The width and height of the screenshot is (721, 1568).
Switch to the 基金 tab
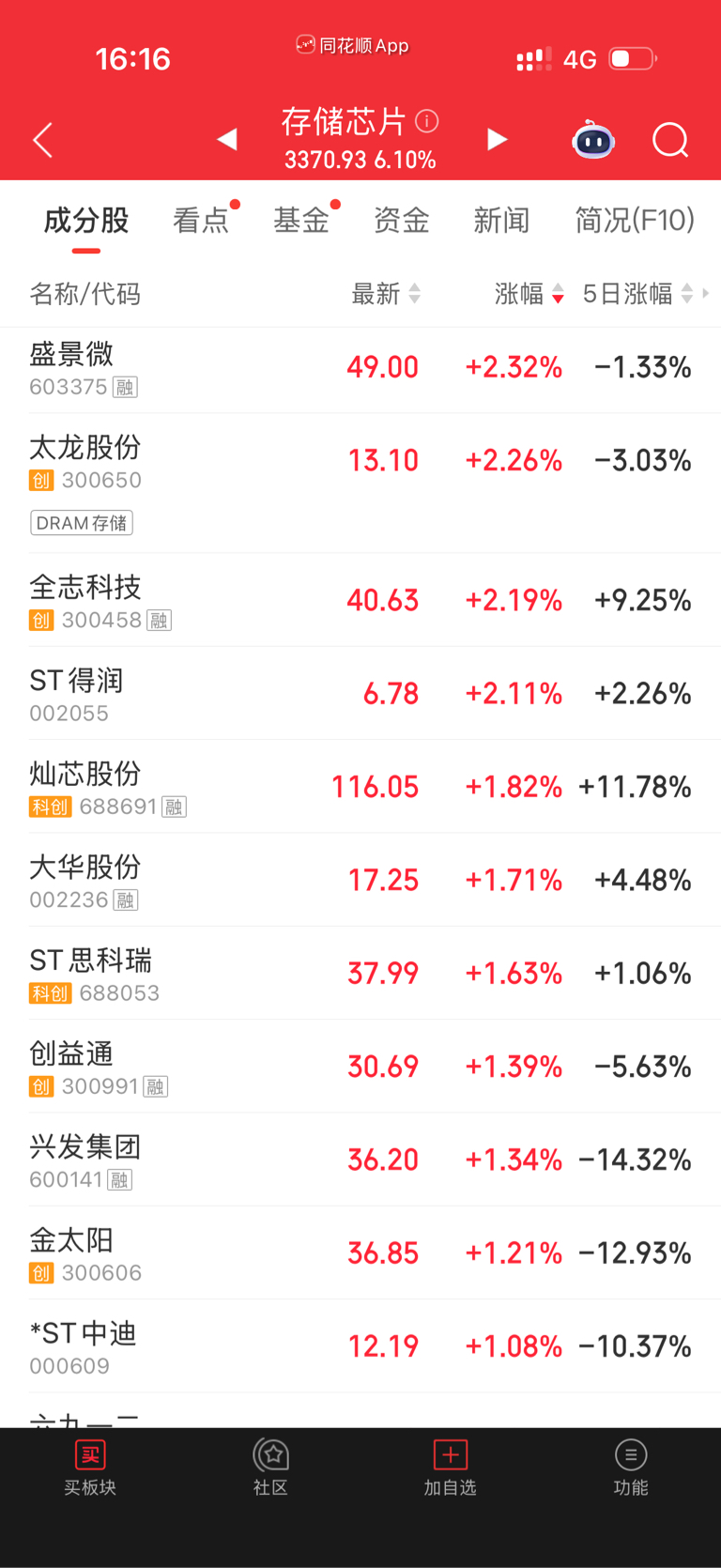tap(301, 221)
